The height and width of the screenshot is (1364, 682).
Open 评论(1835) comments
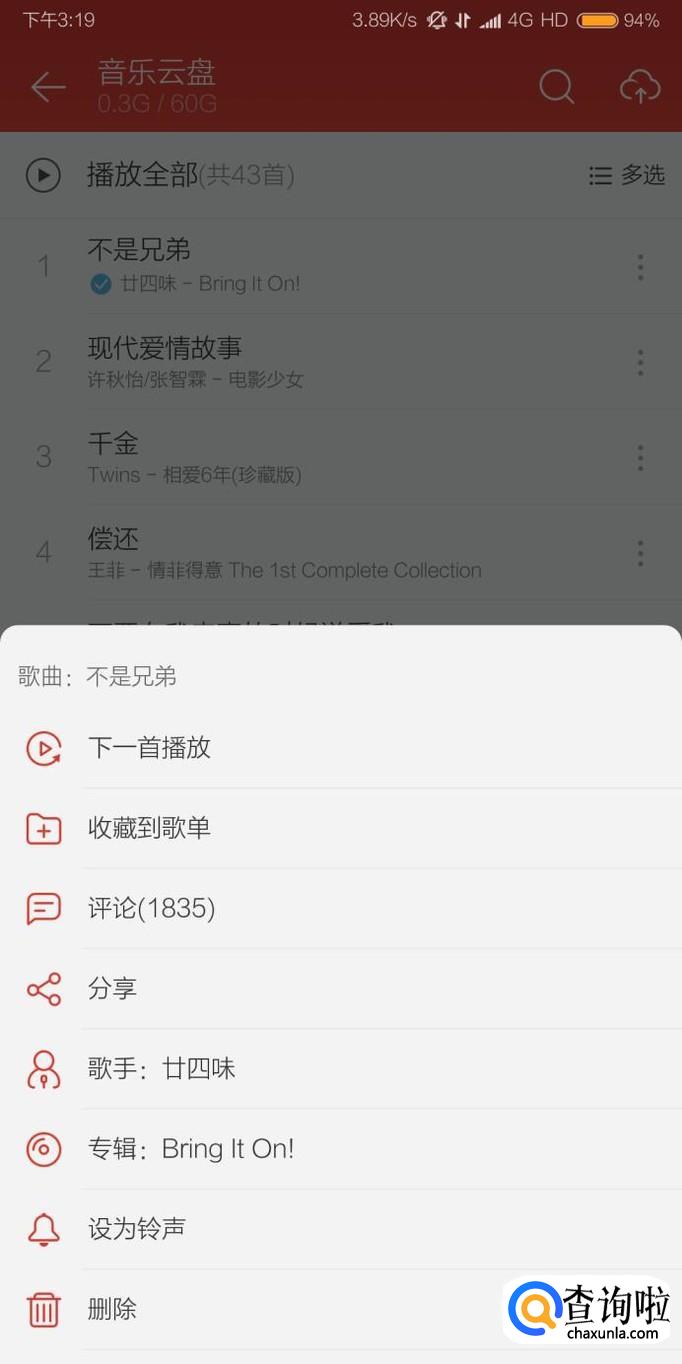[152, 908]
